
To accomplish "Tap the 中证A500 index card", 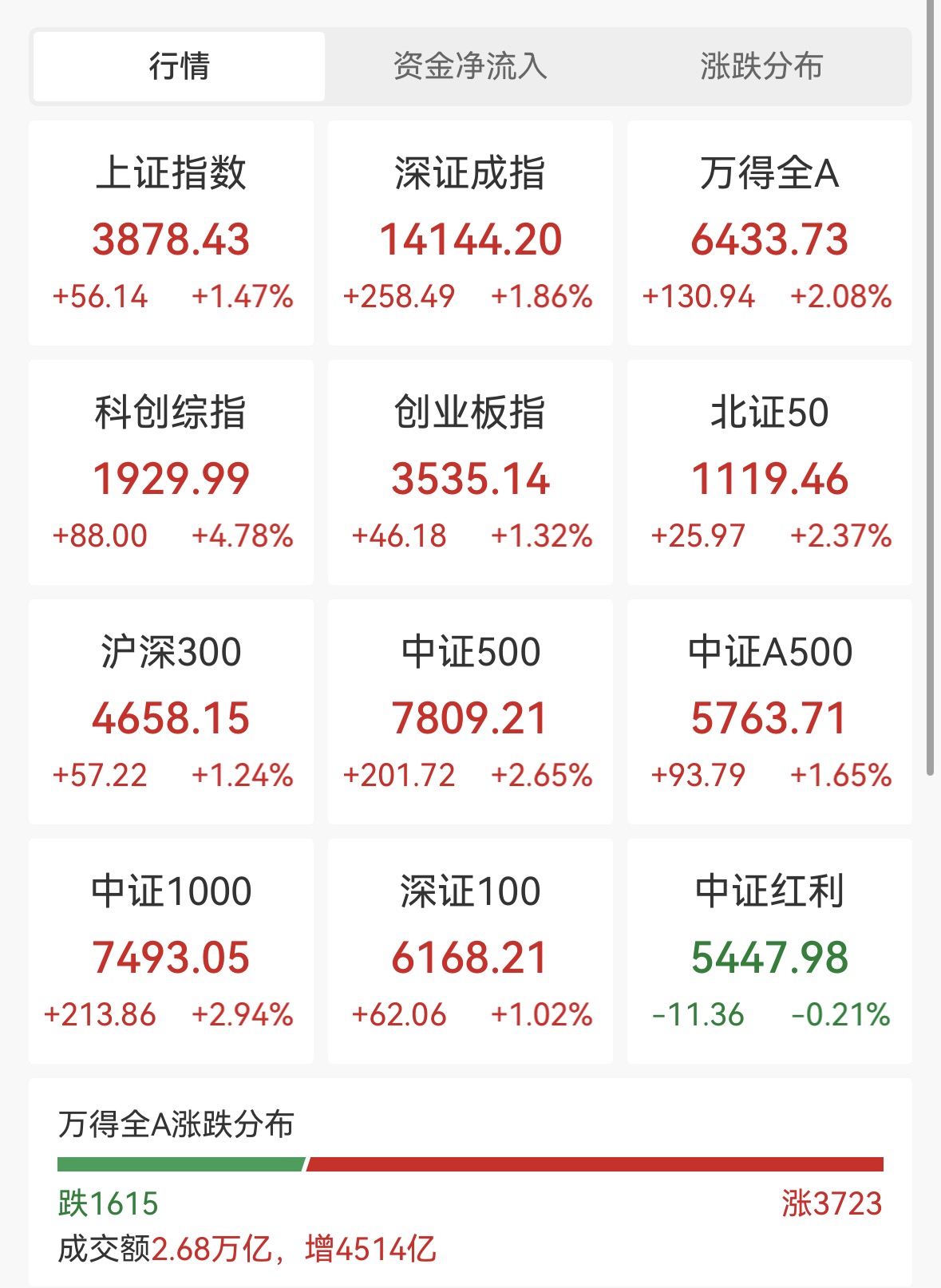I will click(769, 712).
